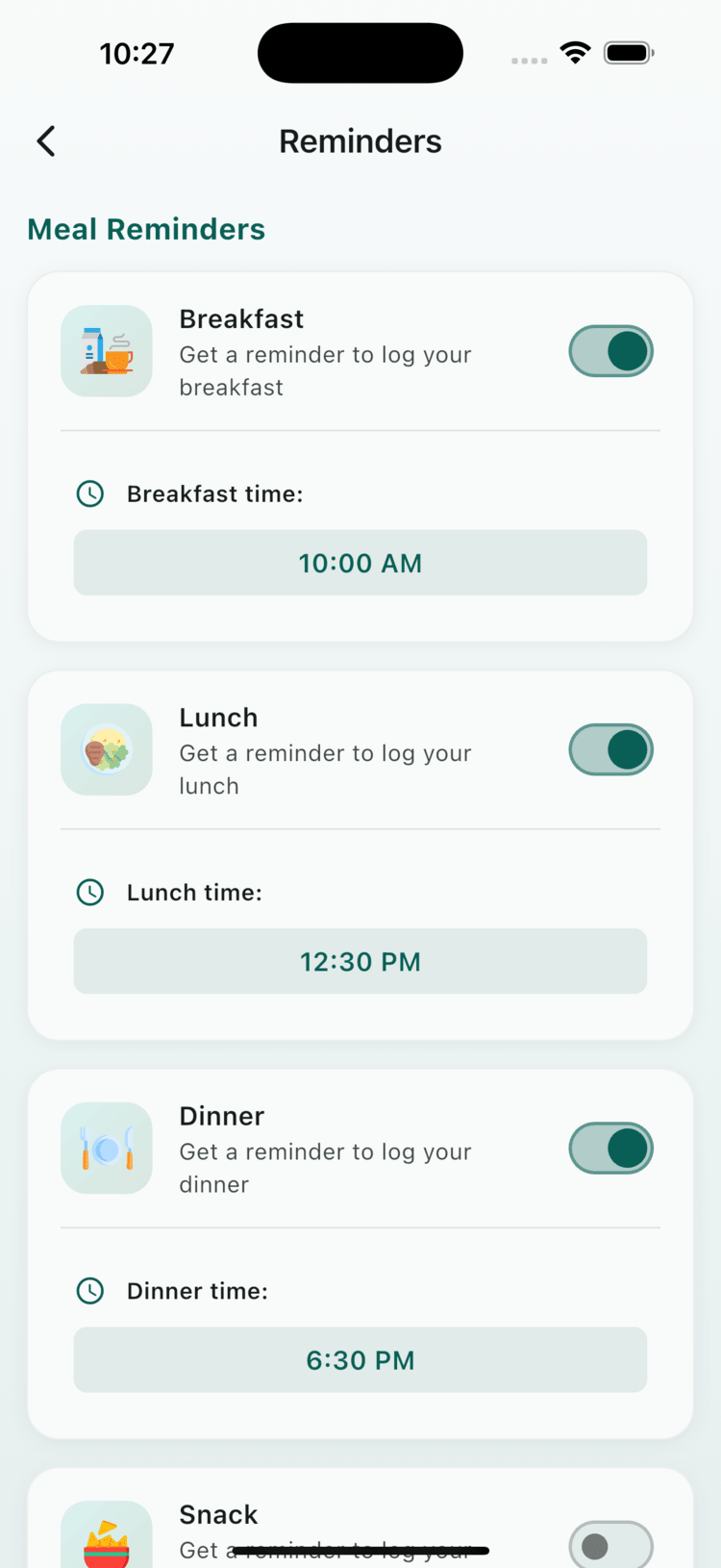
Task: Click the Wi-Fi status icon
Action: point(575,53)
